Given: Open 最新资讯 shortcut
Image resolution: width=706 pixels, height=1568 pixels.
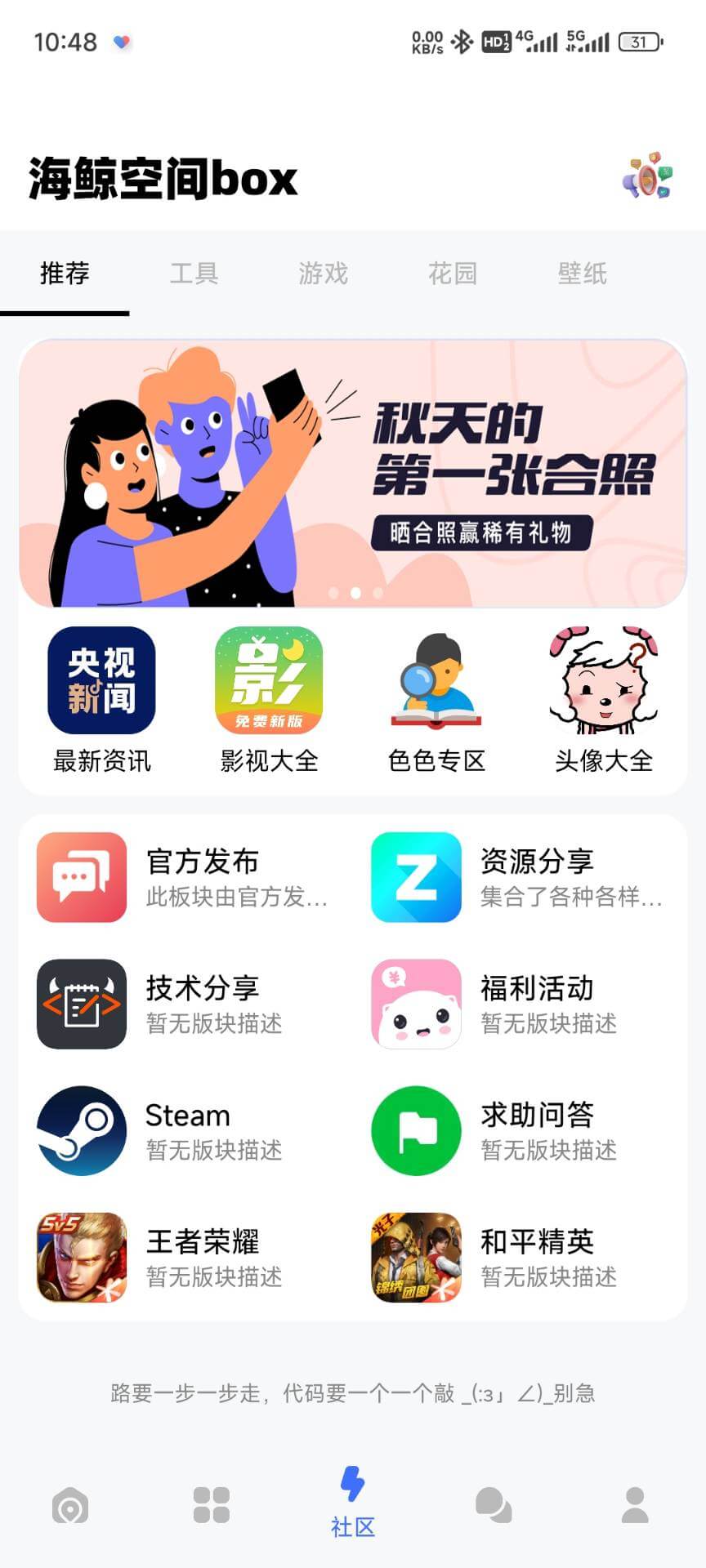Looking at the screenshot, I should coord(102,699).
